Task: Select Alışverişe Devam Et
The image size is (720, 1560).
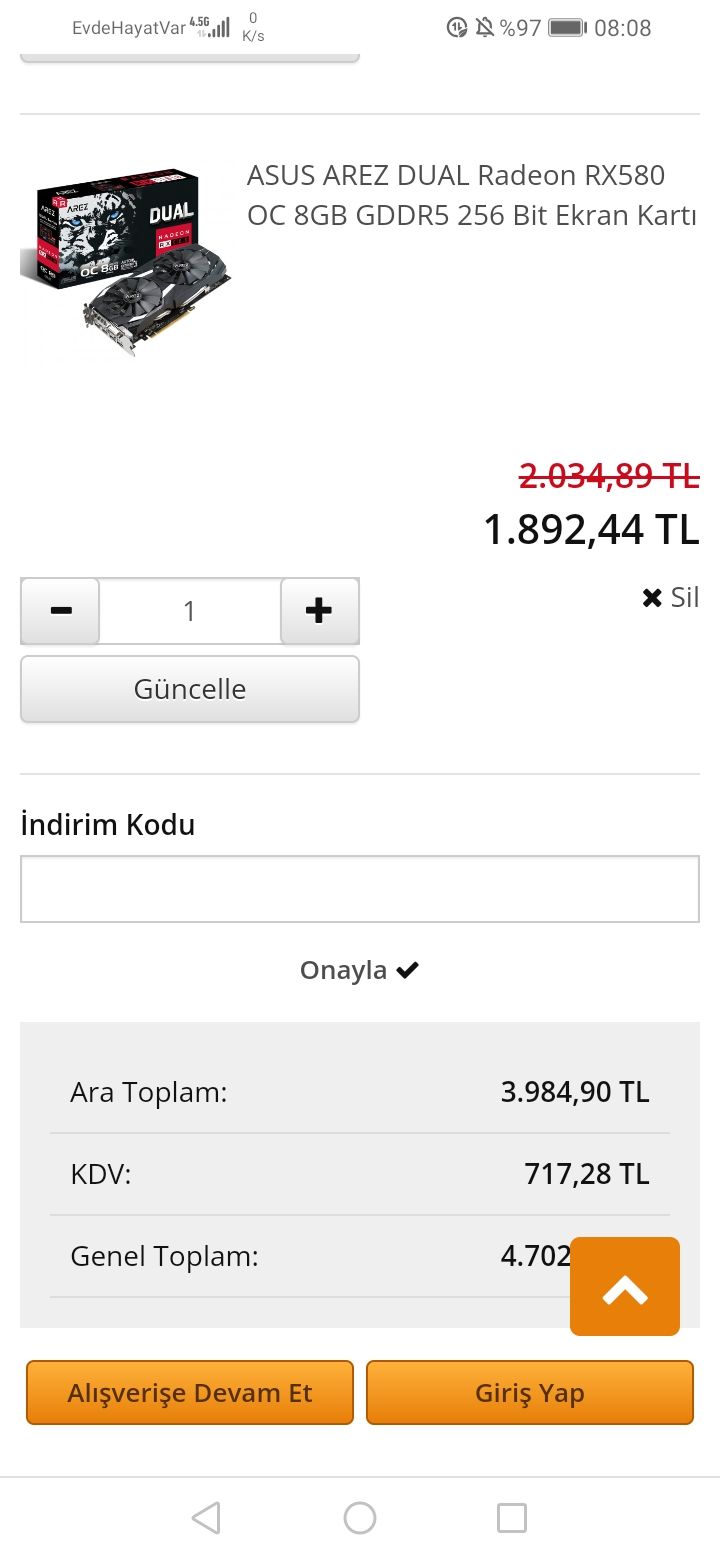Action: coord(190,1392)
